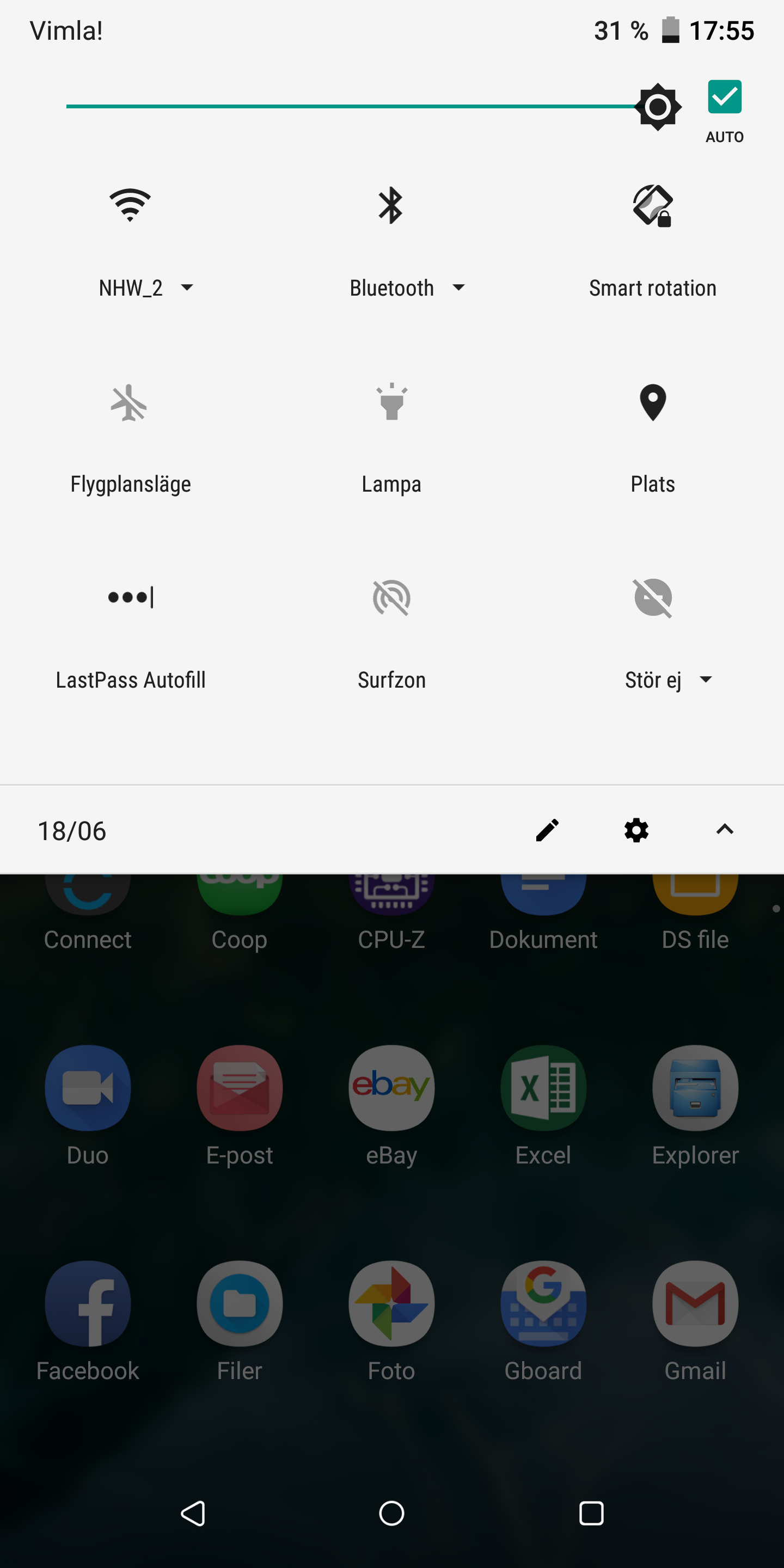Collapse the quick settings panel
Viewport: 784px width, 1568px height.
click(x=724, y=830)
